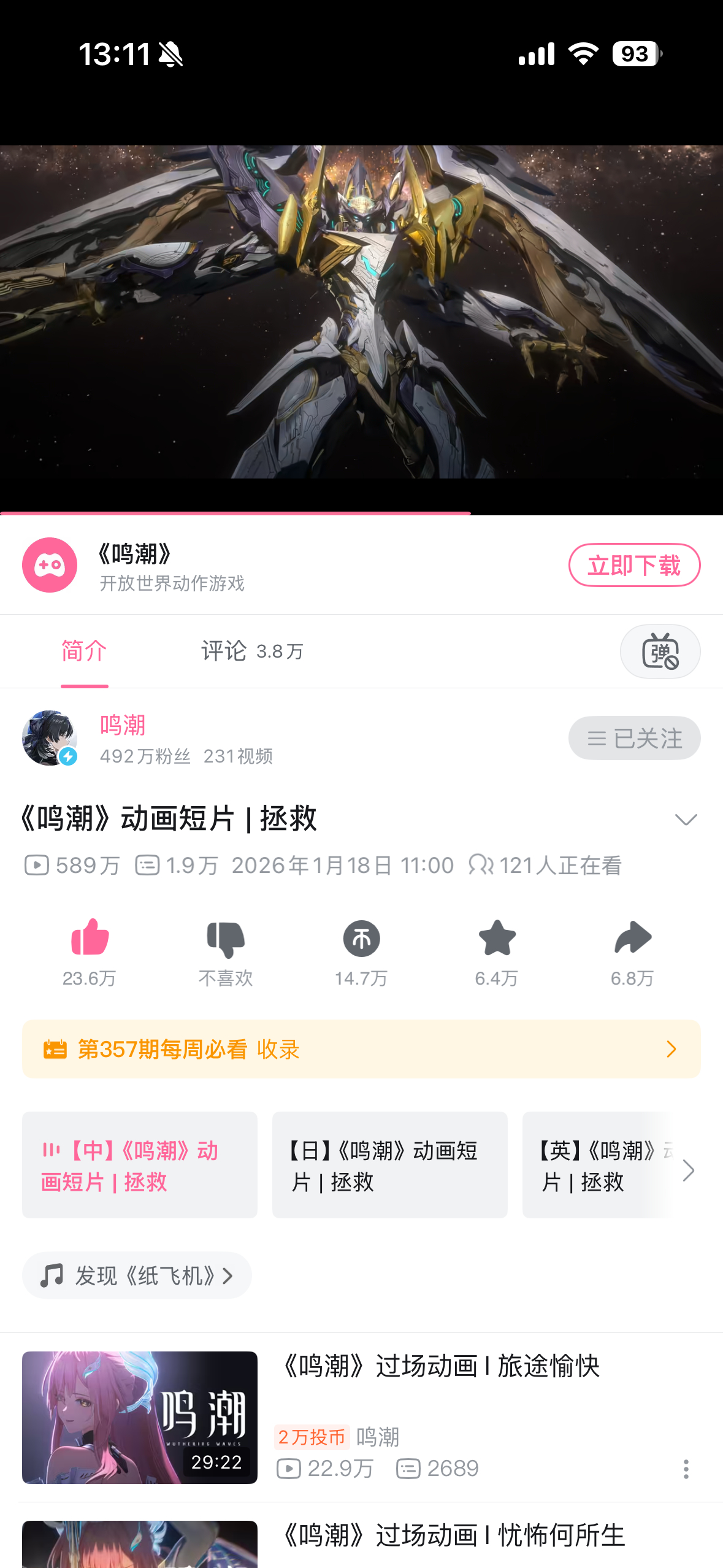This screenshot has width=723, height=1568.
Task: Tap the video player to show controls
Action: point(361,312)
